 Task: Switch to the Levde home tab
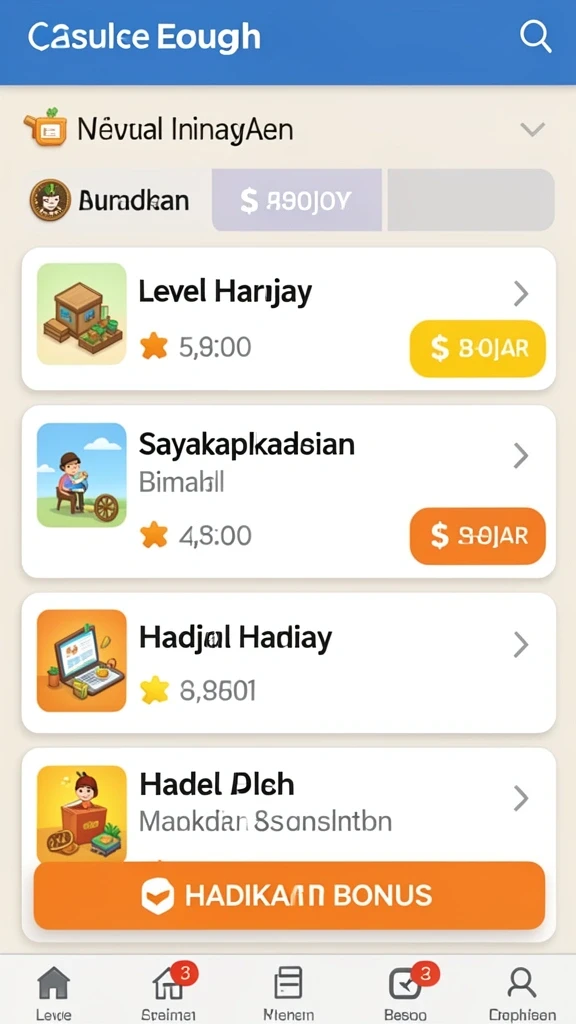click(x=54, y=993)
